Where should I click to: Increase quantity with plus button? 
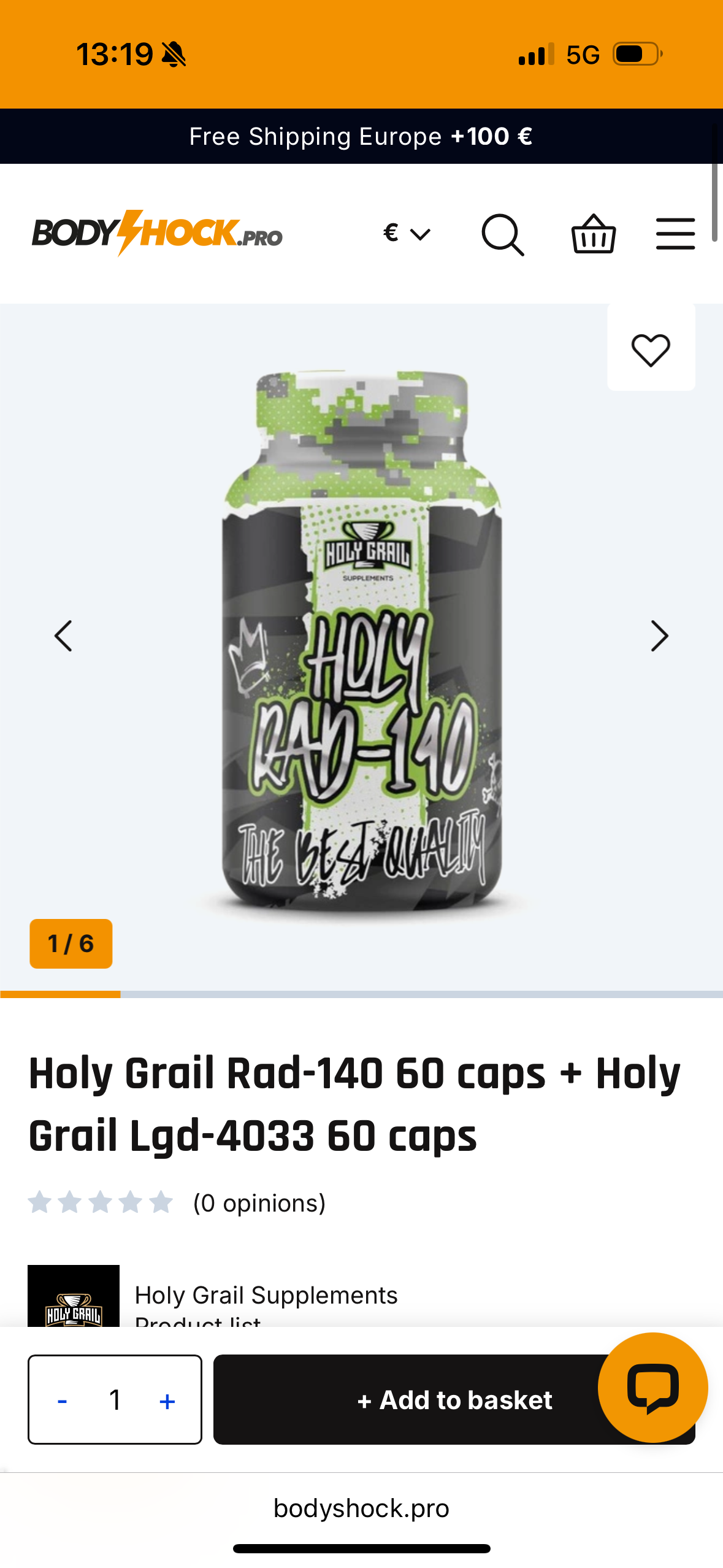click(x=167, y=1401)
